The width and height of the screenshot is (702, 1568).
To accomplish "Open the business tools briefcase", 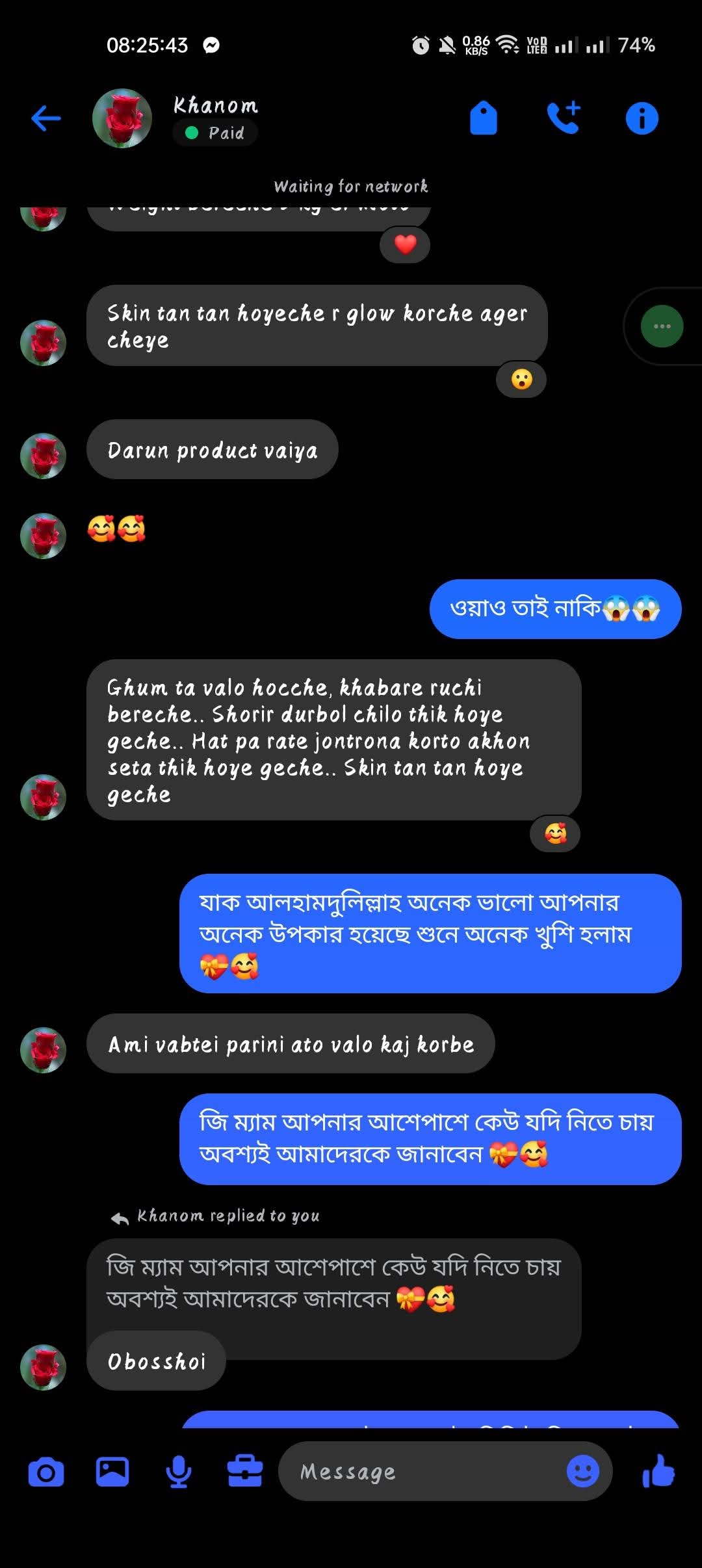I will point(244,1472).
